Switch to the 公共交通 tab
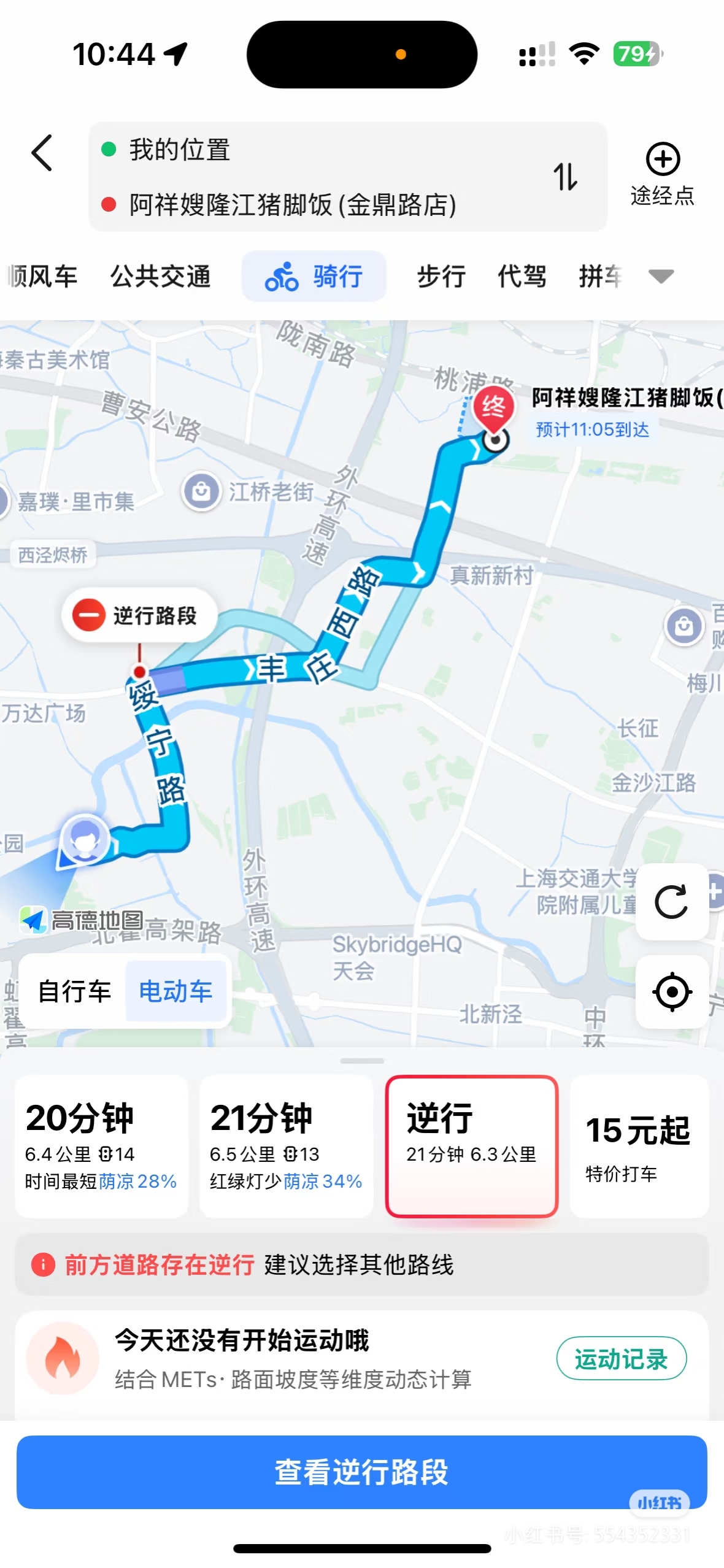 coord(160,276)
